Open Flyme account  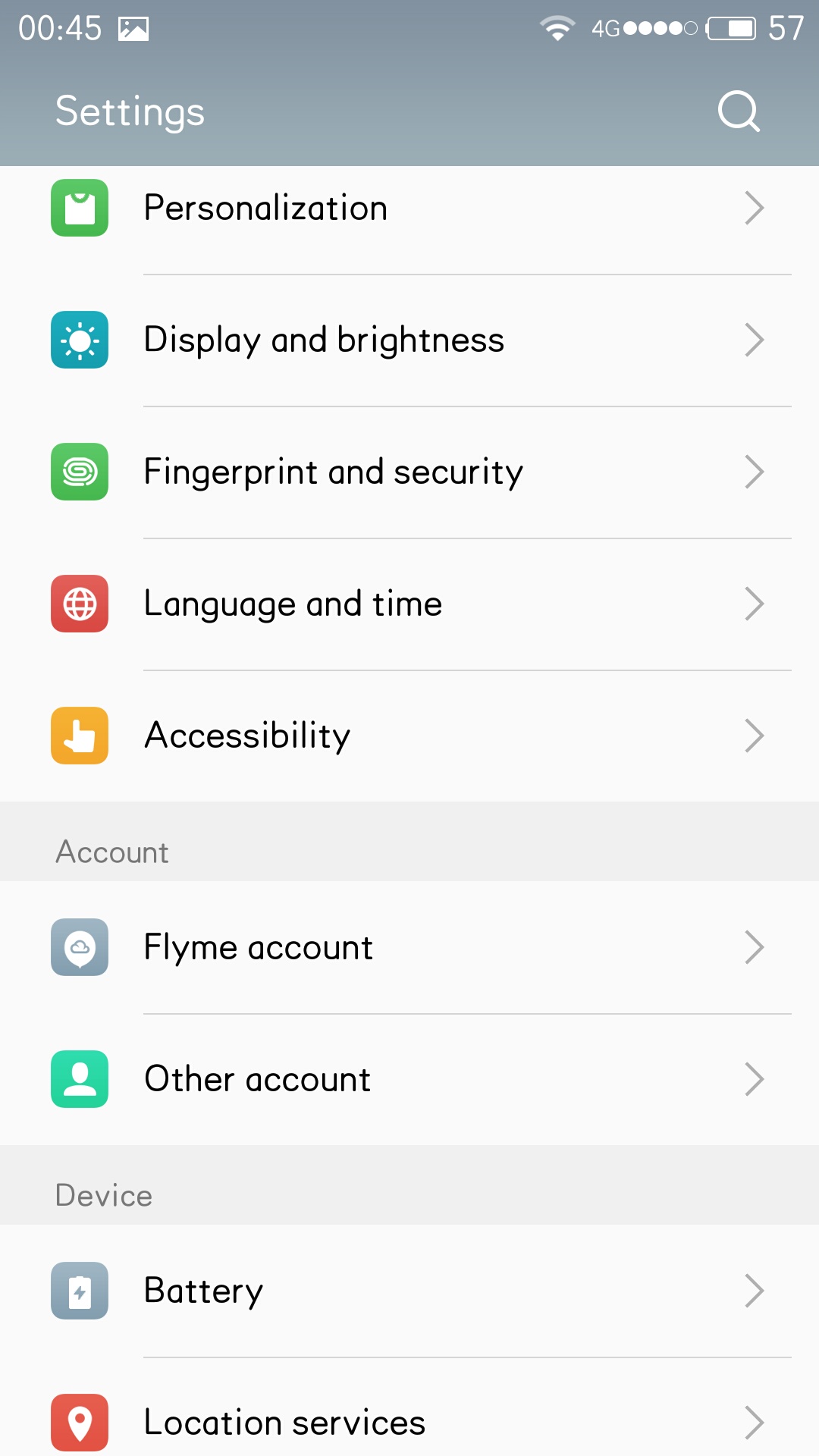pyautogui.click(x=409, y=947)
